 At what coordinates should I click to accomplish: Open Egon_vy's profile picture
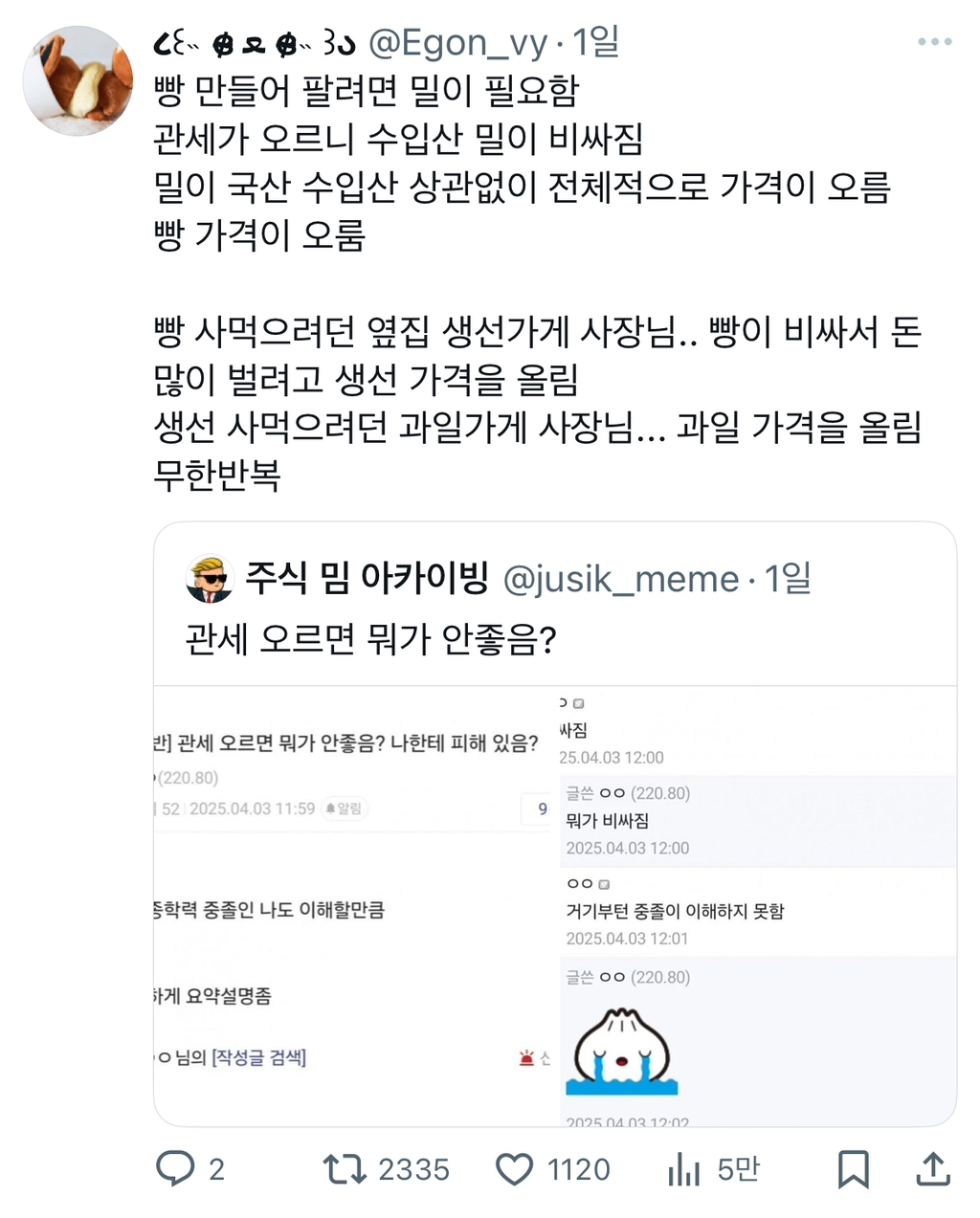tap(78, 80)
